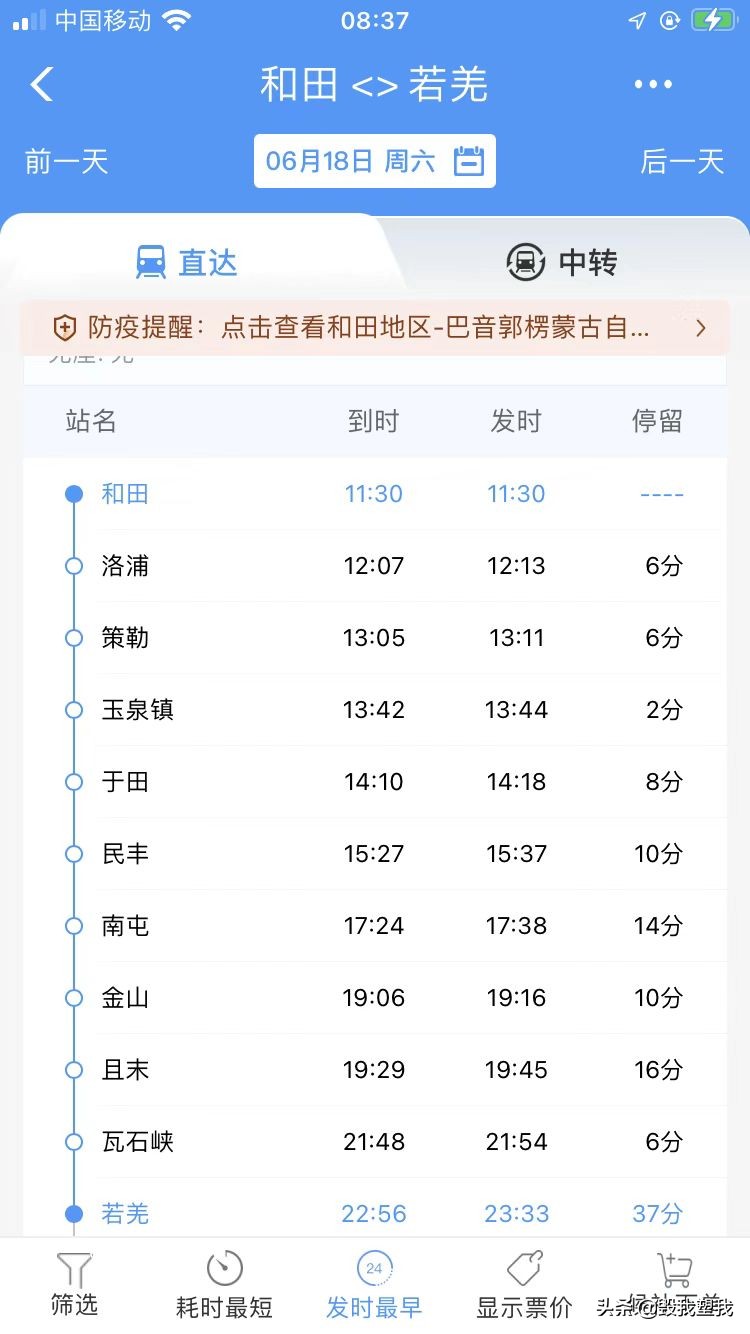Screen dimensions: 750x1334
Task: Go to the next day (后一天)
Action: tap(681, 160)
